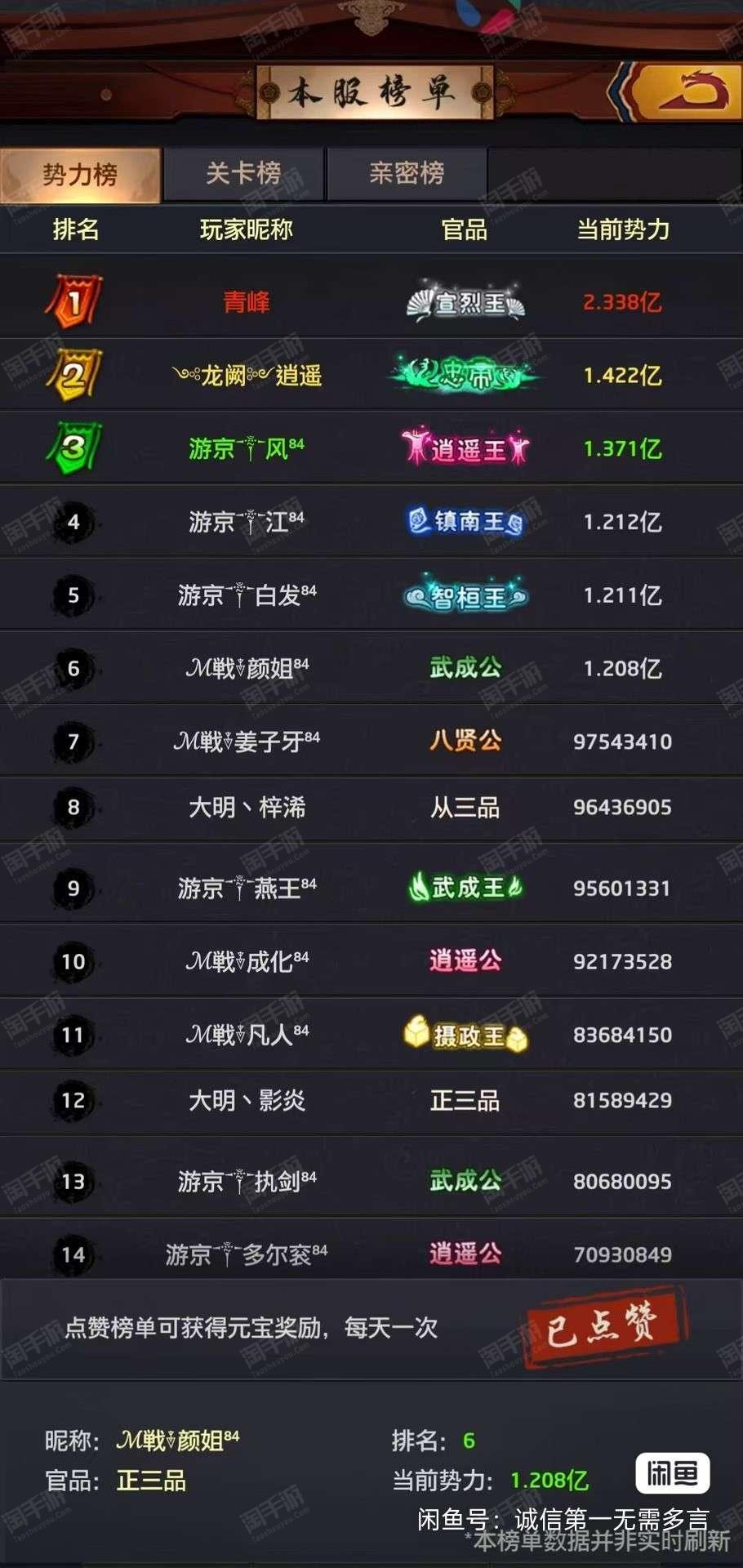This screenshot has height=1568, width=743.
Task: Select the 势力榜 tab
Action: click(80, 174)
